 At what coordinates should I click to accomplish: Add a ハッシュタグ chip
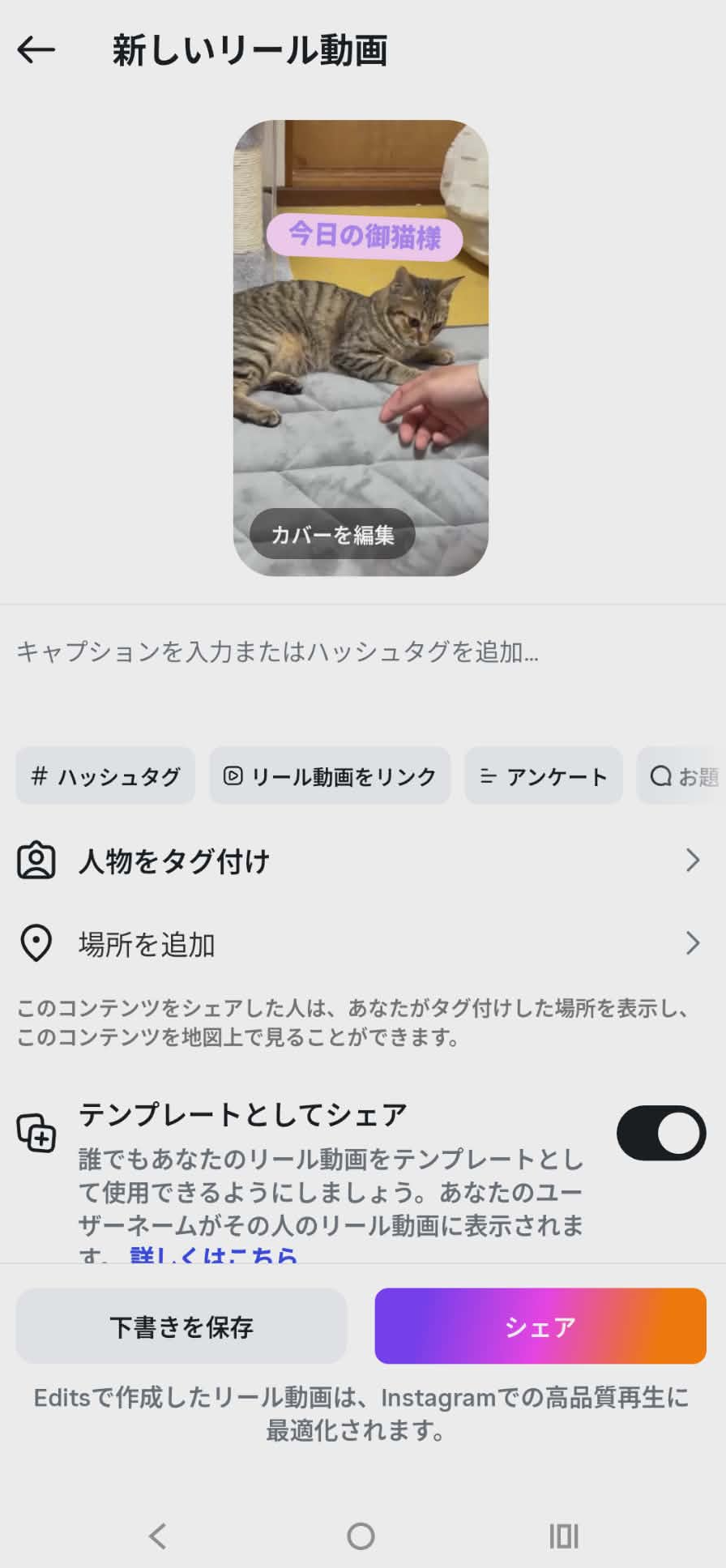pyautogui.click(x=105, y=776)
